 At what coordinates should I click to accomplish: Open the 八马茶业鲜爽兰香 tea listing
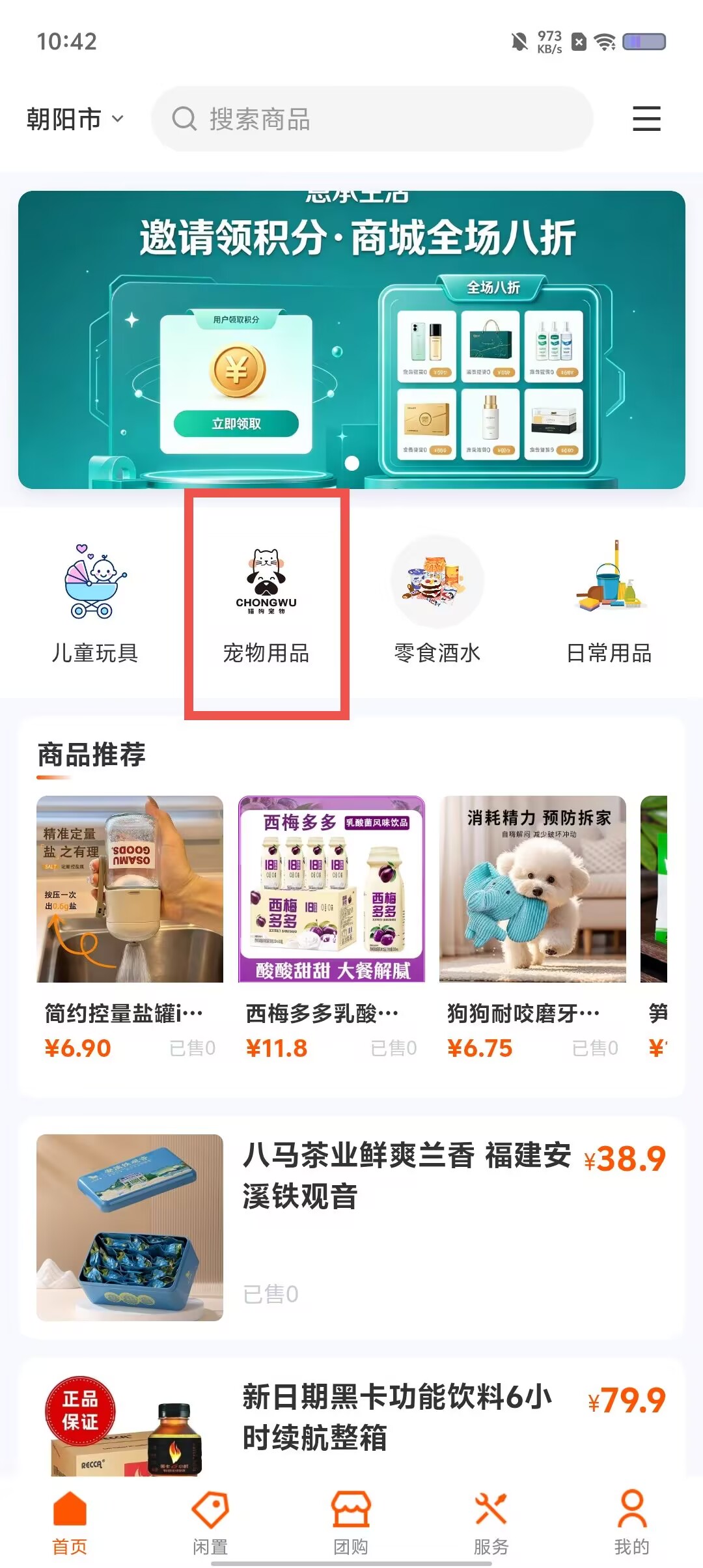(x=351, y=1227)
